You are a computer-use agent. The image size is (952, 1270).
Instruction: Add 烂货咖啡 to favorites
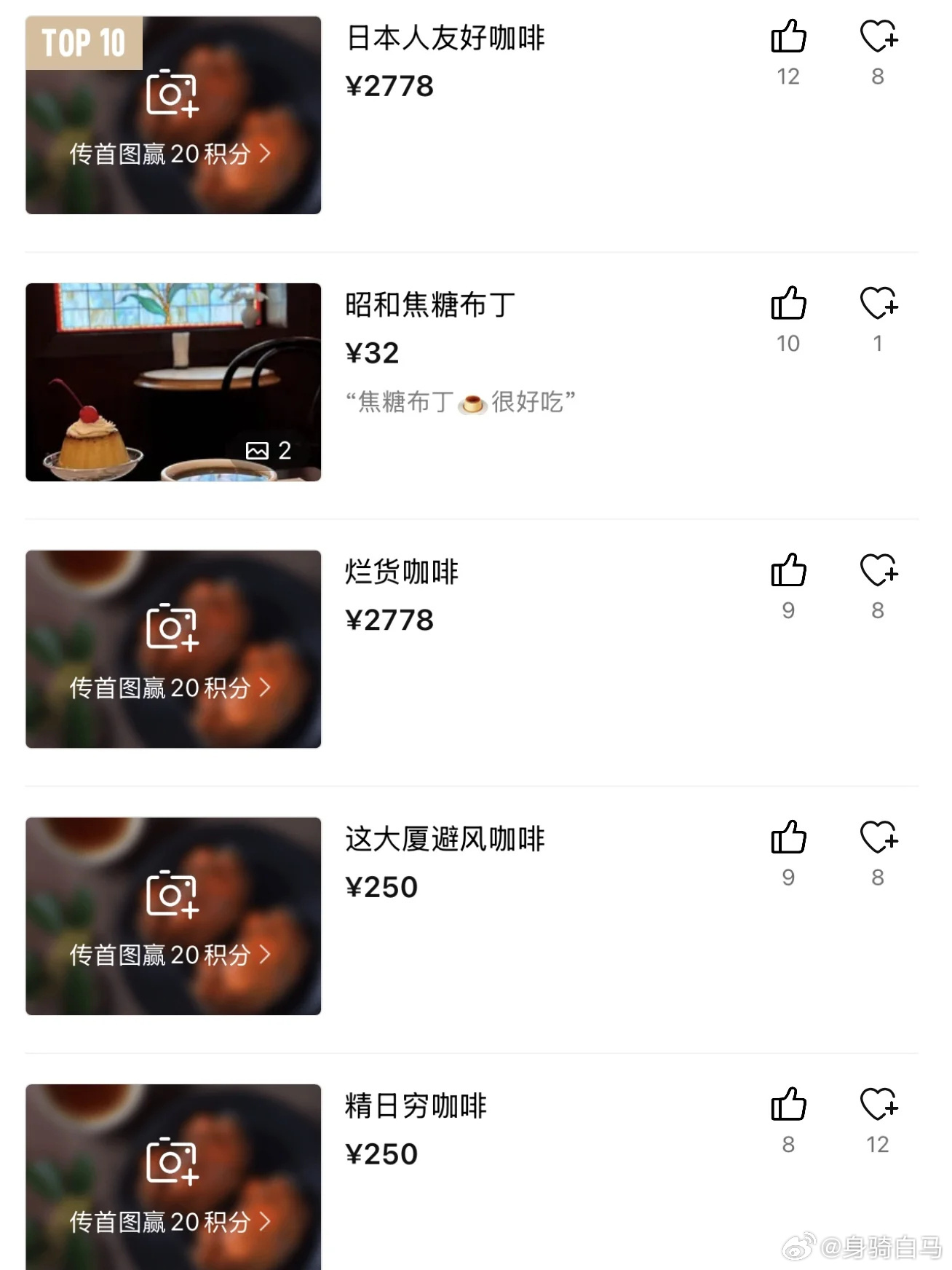[x=878, y=571]
